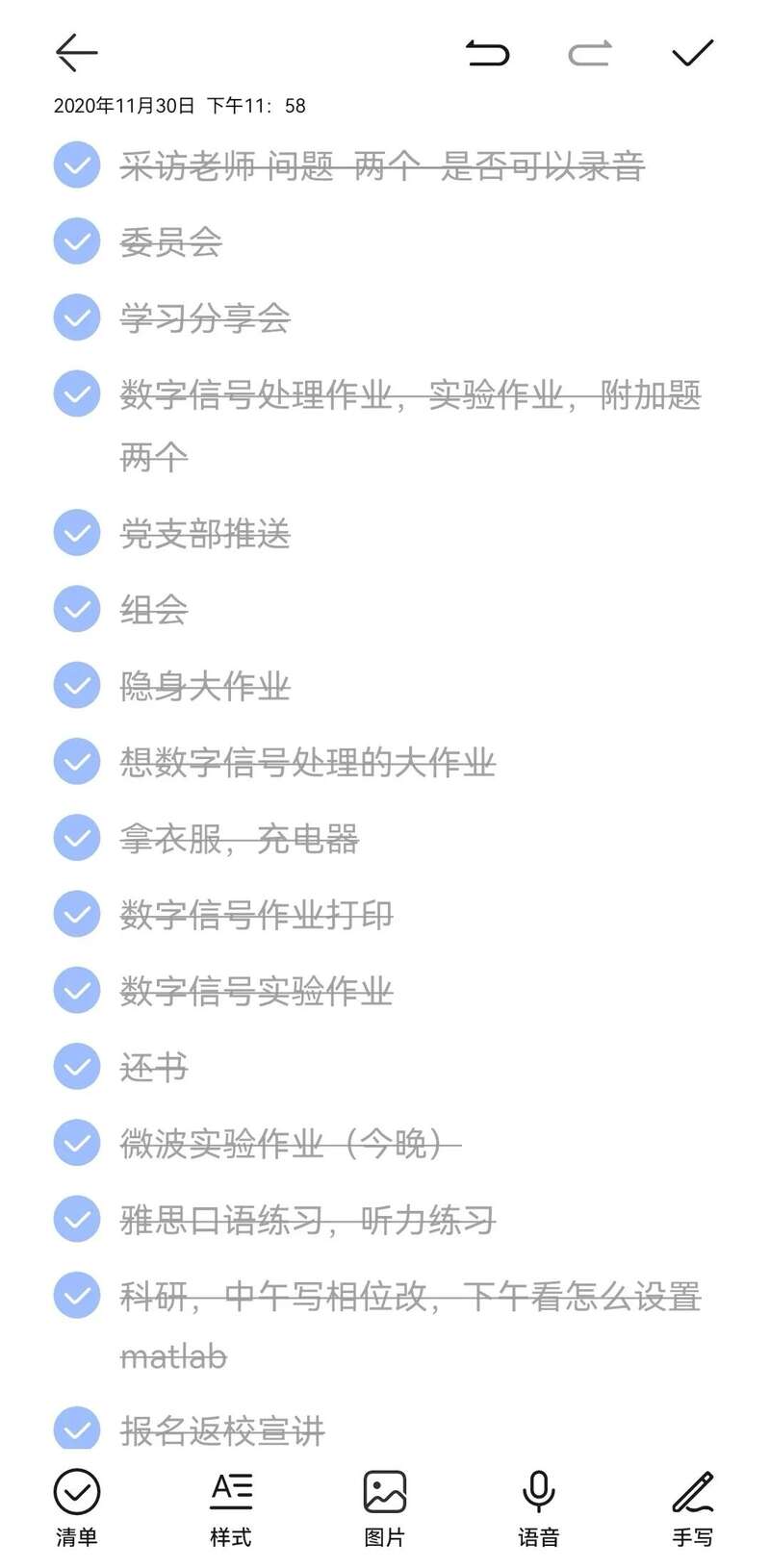Screen dimensions: 770x1568
Task: Toggle the 党支部推送 checkbox
Action: (77, 533)
